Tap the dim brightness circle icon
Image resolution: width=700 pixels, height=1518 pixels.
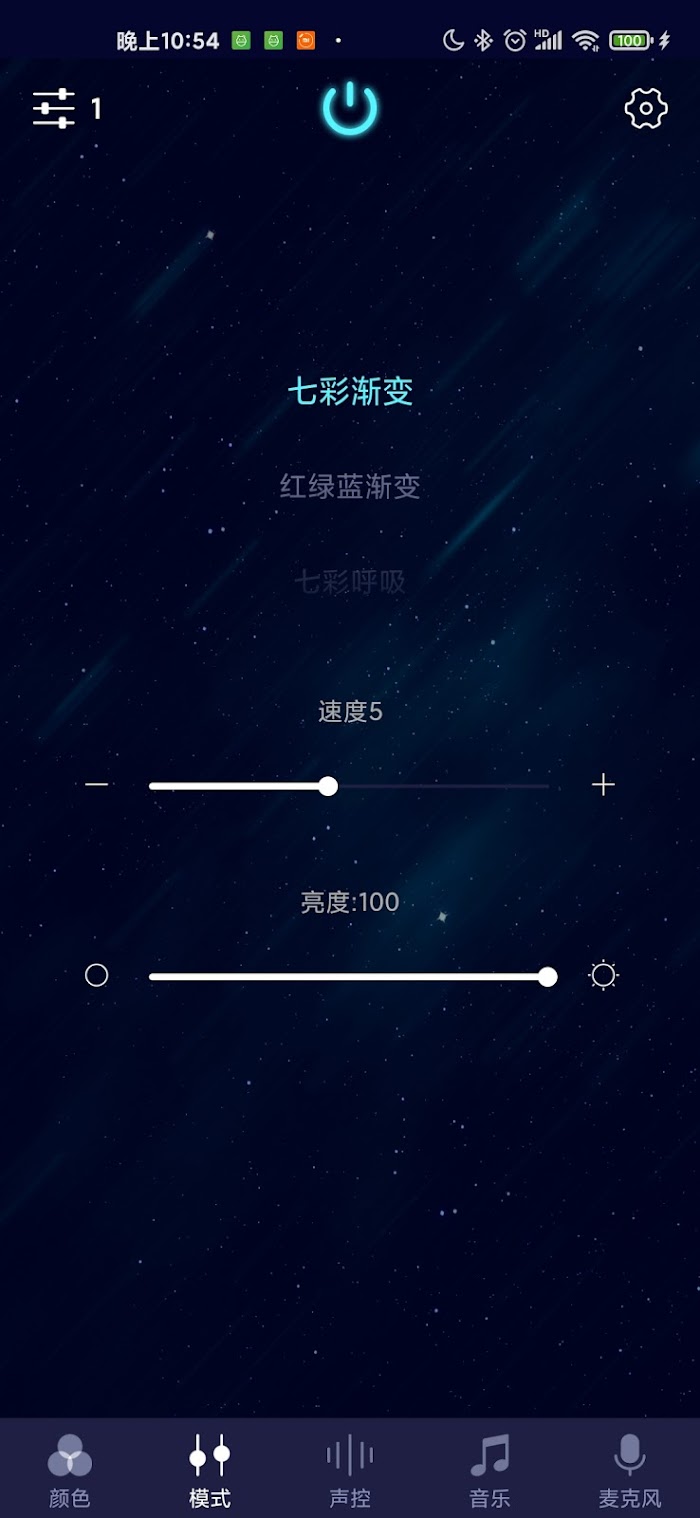(97, 975)
